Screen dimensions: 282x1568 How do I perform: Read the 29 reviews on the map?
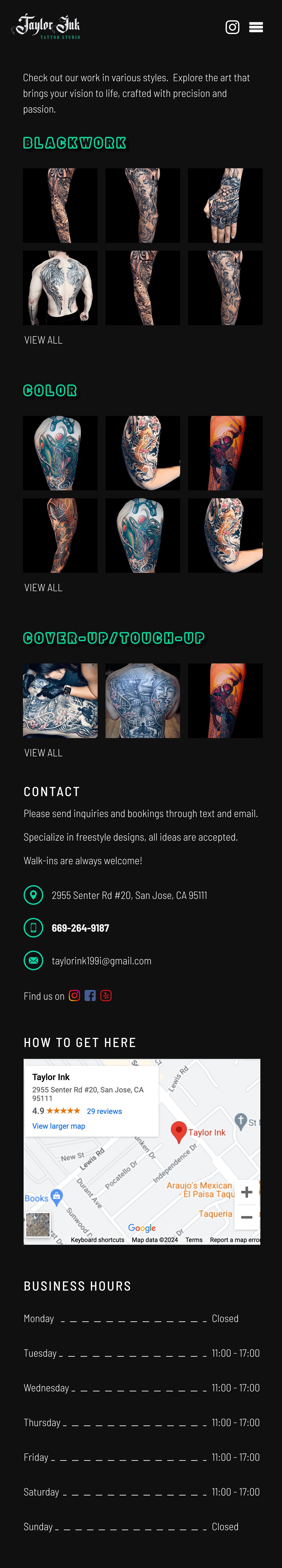click(104, 1111)
